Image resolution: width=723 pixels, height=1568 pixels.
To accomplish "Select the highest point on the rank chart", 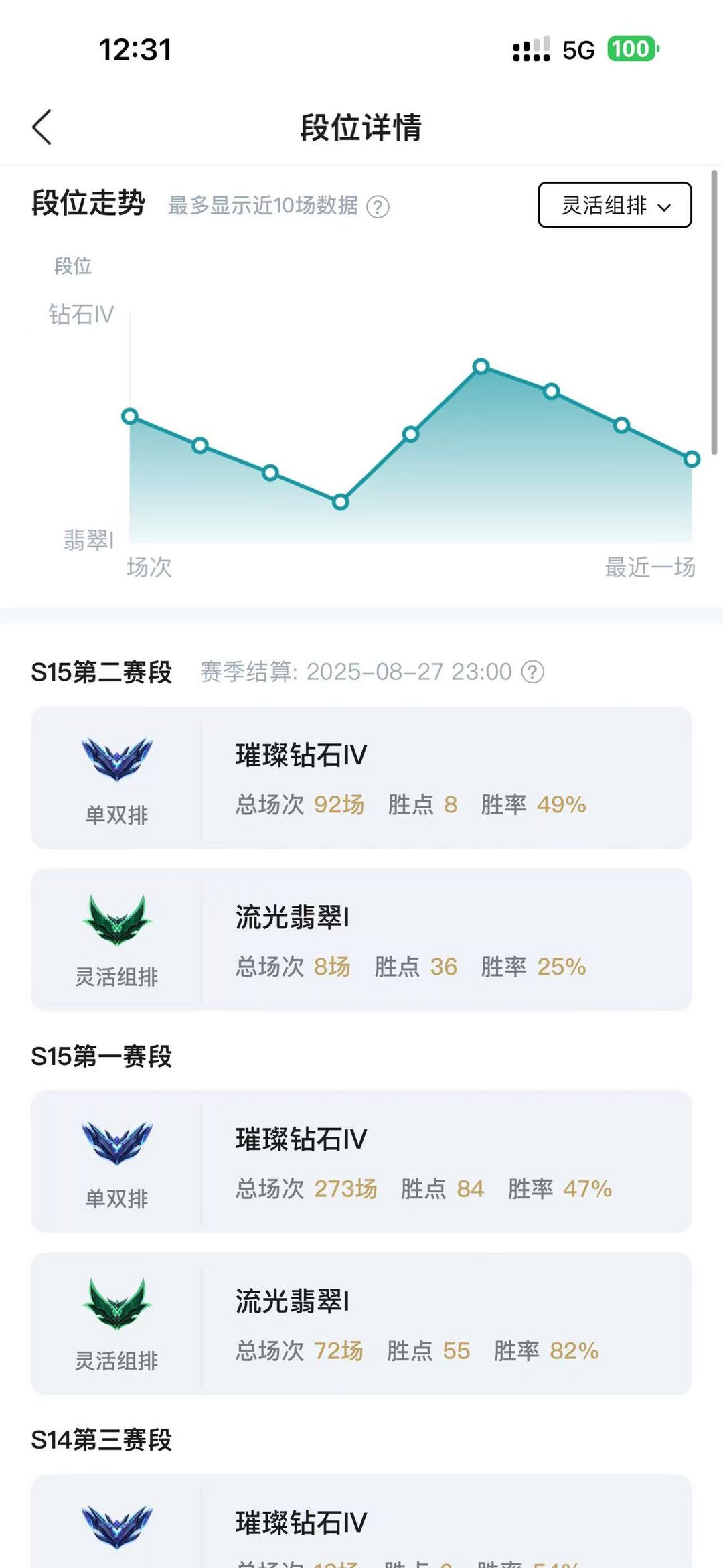I will pos(481,366).
